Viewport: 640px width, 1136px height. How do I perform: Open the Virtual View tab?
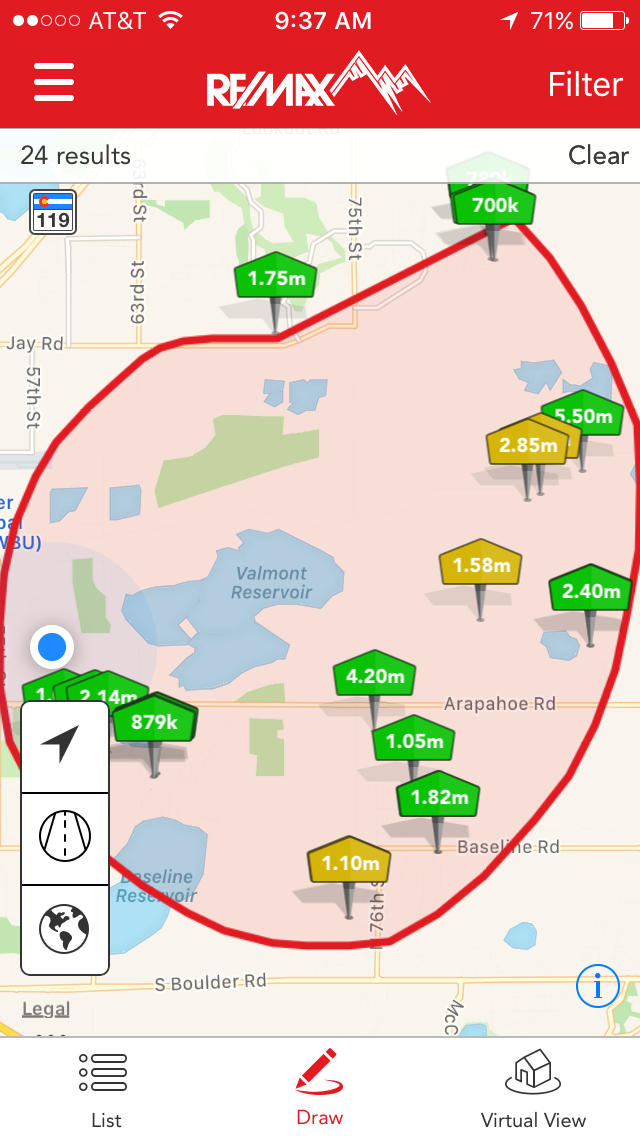click(533, 1090)
